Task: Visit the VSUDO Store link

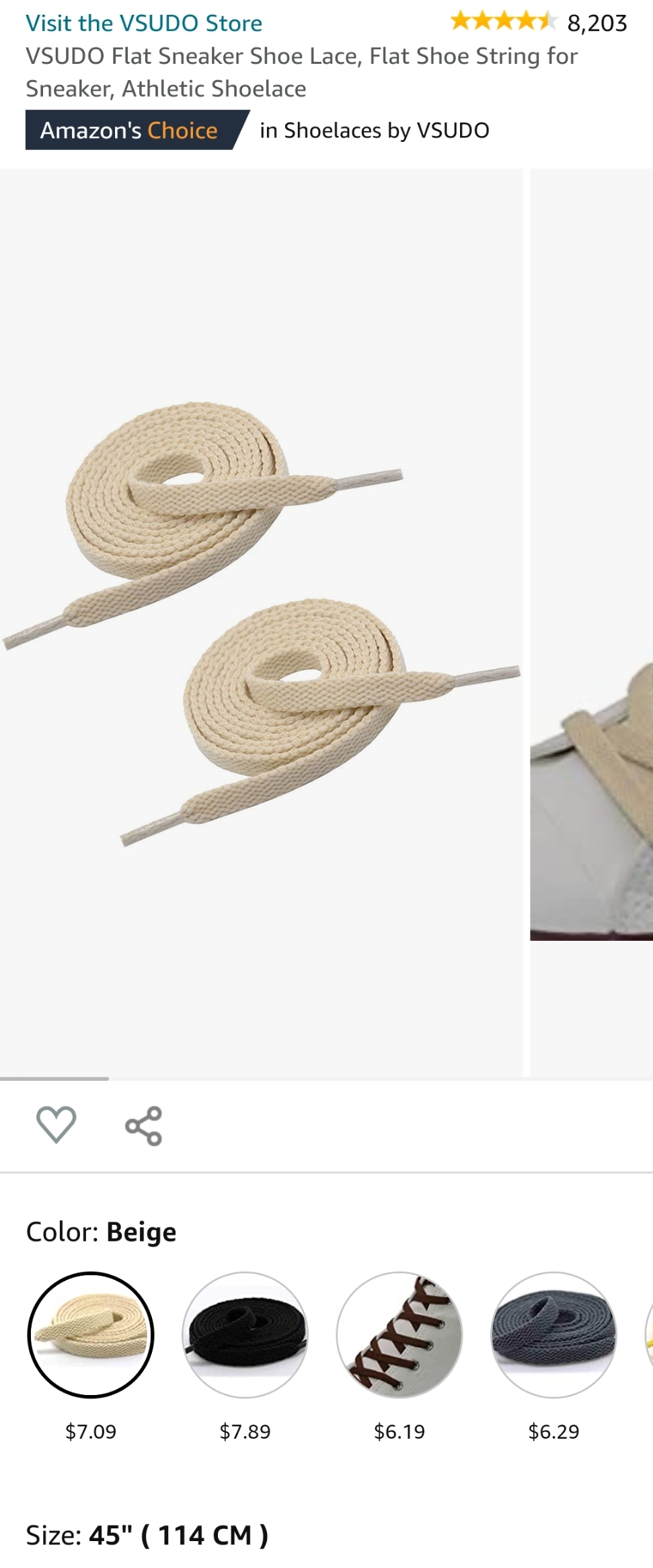Action: [x=144, y=23]
